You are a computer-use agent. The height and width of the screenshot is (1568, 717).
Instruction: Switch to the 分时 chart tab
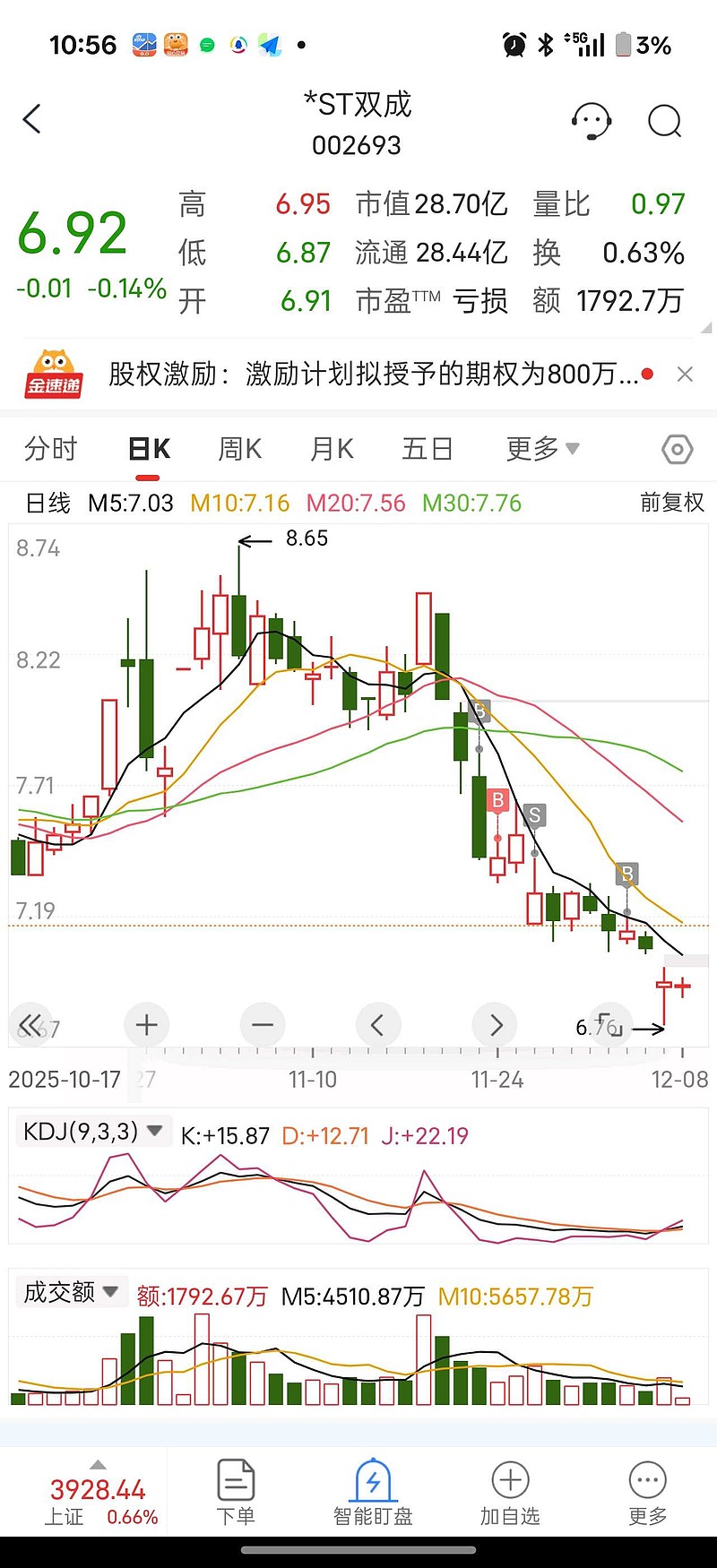[51, 448]
